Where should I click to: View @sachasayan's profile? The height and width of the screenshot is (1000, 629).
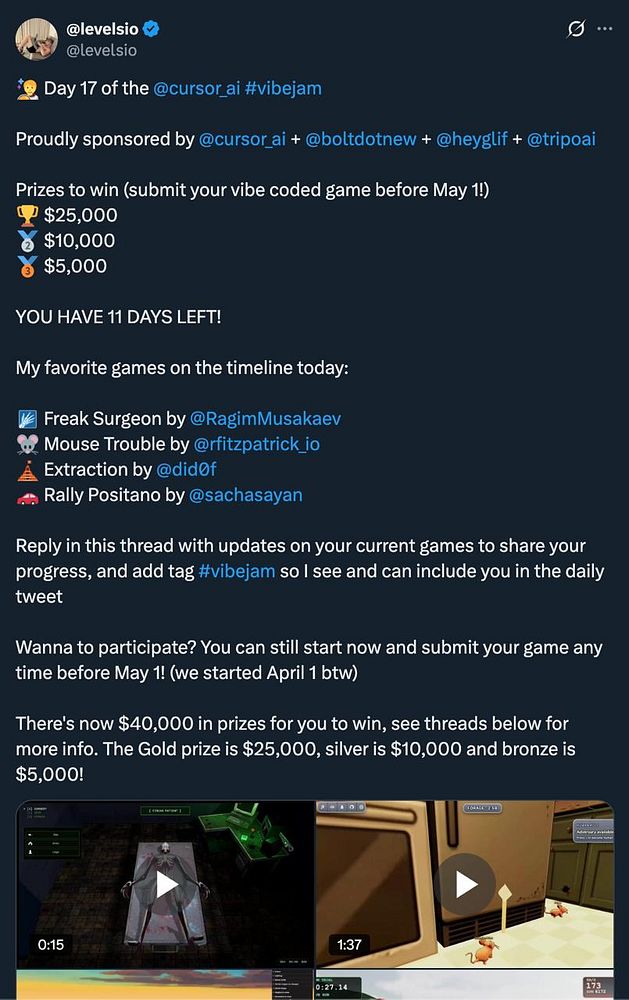pos(246,494)
